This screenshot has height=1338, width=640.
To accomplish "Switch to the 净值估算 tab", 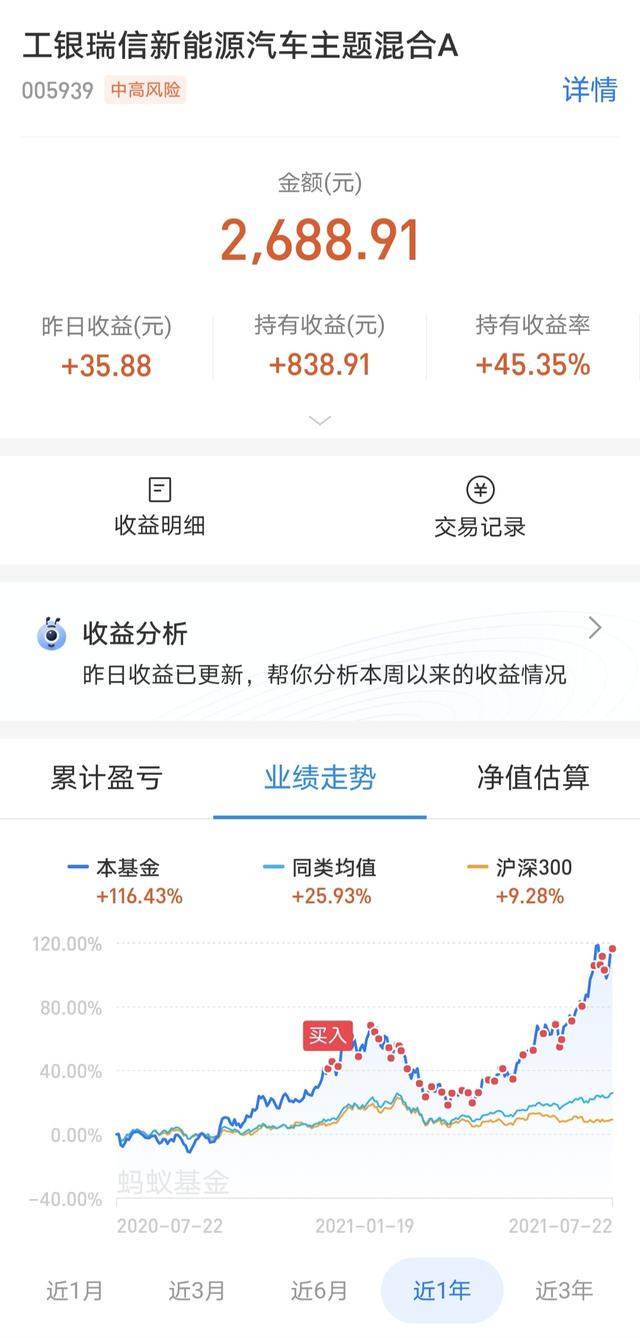I will [533, 778].
